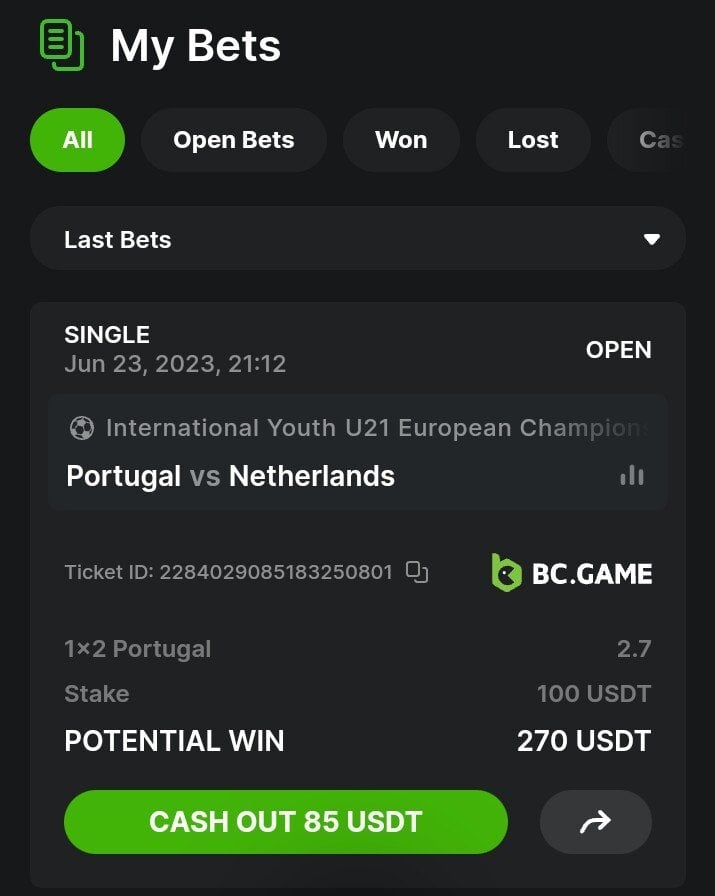The height and width of the screenshot is (896, 715).
Task: Switch to Open Bets filter
Action: coord(233,140)
